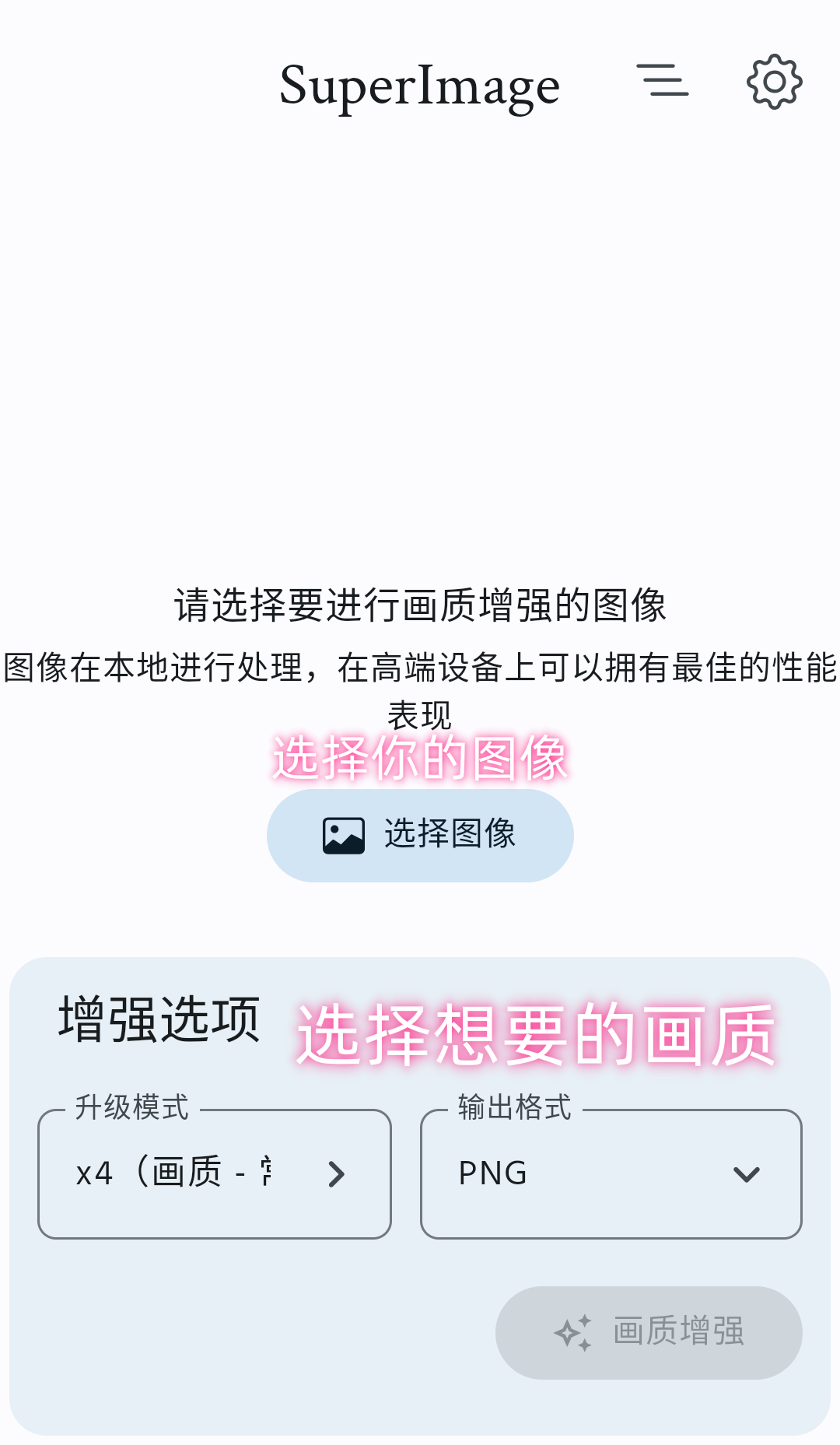The image size is (840, 1445).
Task: Open the settings gear
Action: [x=774, y=82]
